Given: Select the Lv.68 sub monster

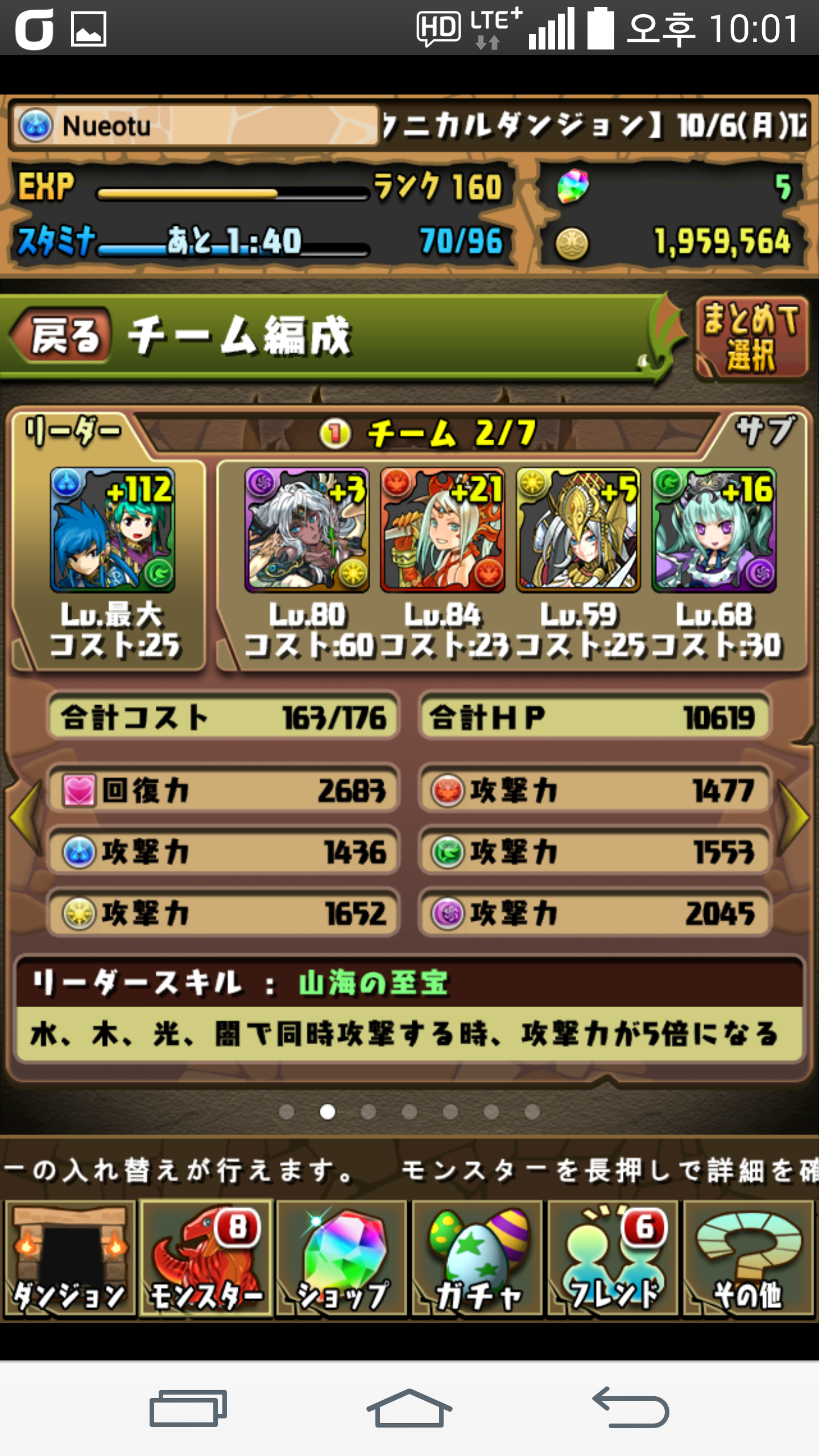Looking at the screenshot, I should (714, 530).
